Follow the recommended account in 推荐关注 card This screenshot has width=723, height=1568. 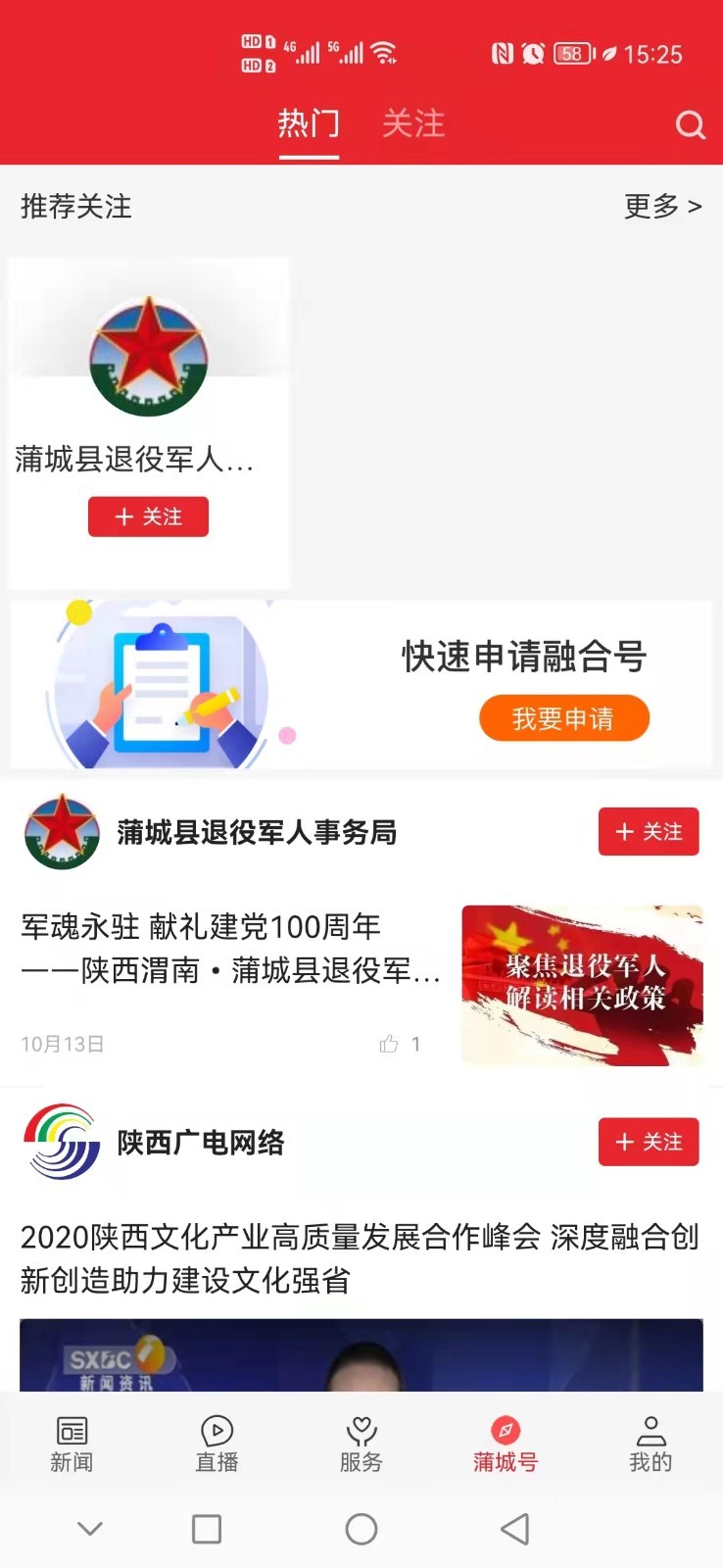(148, 516)
